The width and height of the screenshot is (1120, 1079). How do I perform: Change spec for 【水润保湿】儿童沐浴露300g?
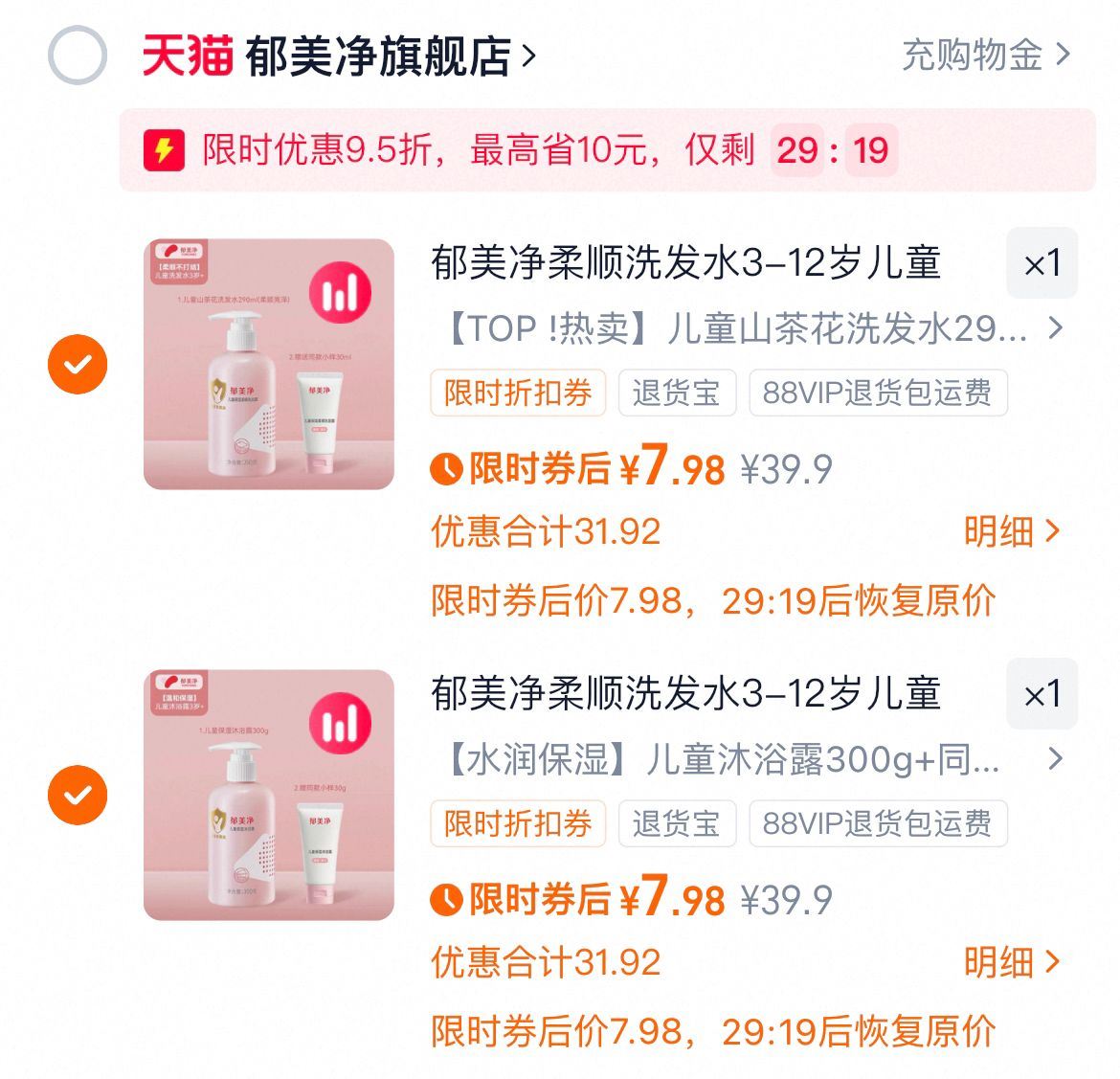click(x=747, y=759)
